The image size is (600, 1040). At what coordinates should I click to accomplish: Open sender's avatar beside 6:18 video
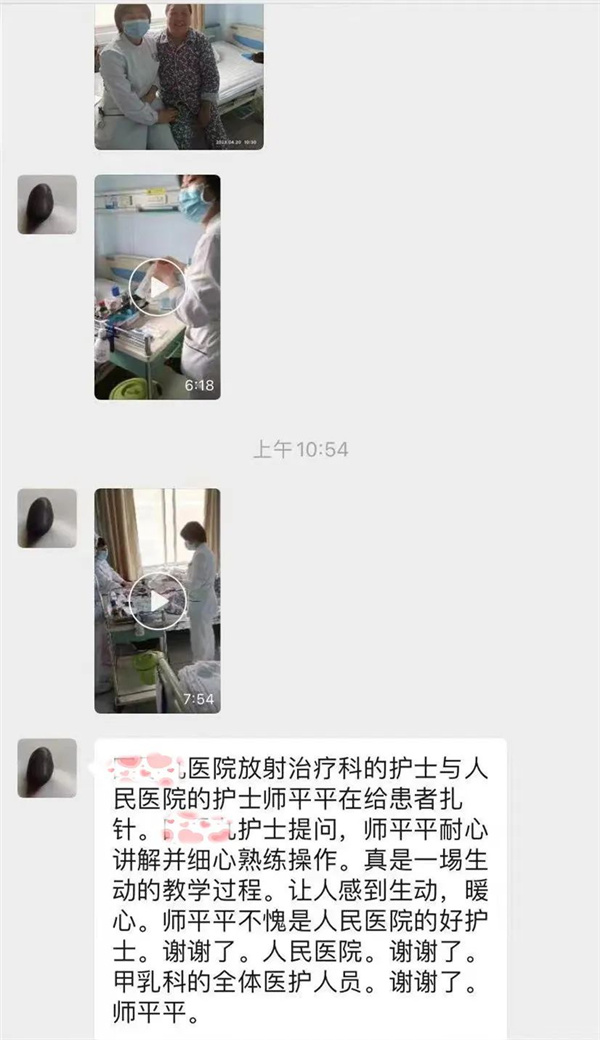[x=47, y=205]
